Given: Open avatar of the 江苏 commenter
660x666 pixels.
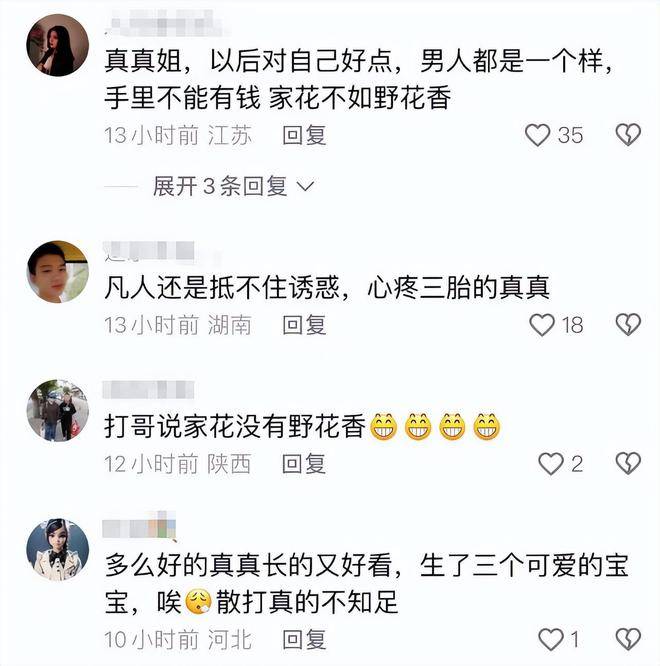Looking at the screenshot, I should [57, 45].
